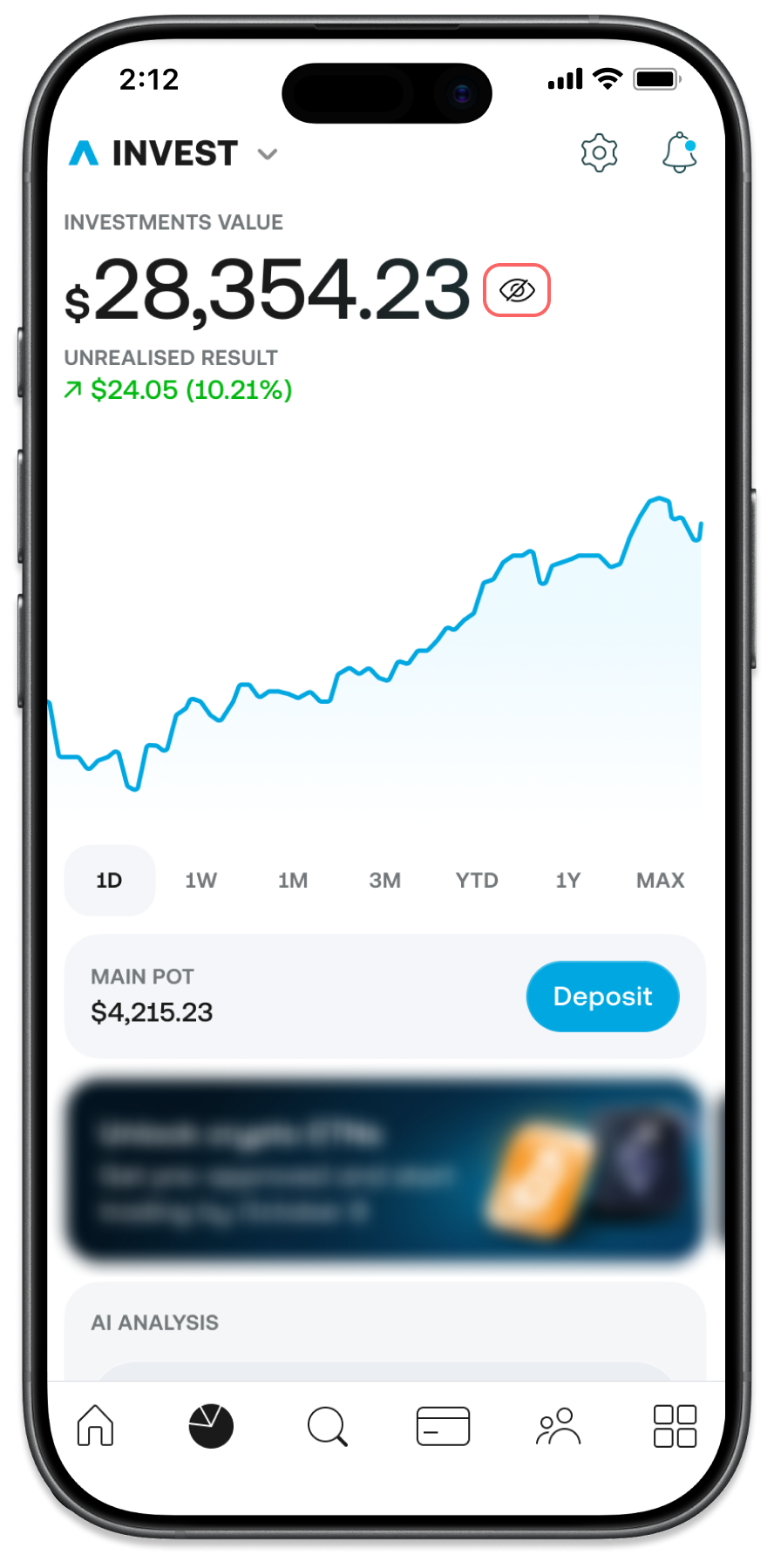The height and width of the screenshot is (1568, 774).
Task: Open the people community tab
Action: point(558,1426)
